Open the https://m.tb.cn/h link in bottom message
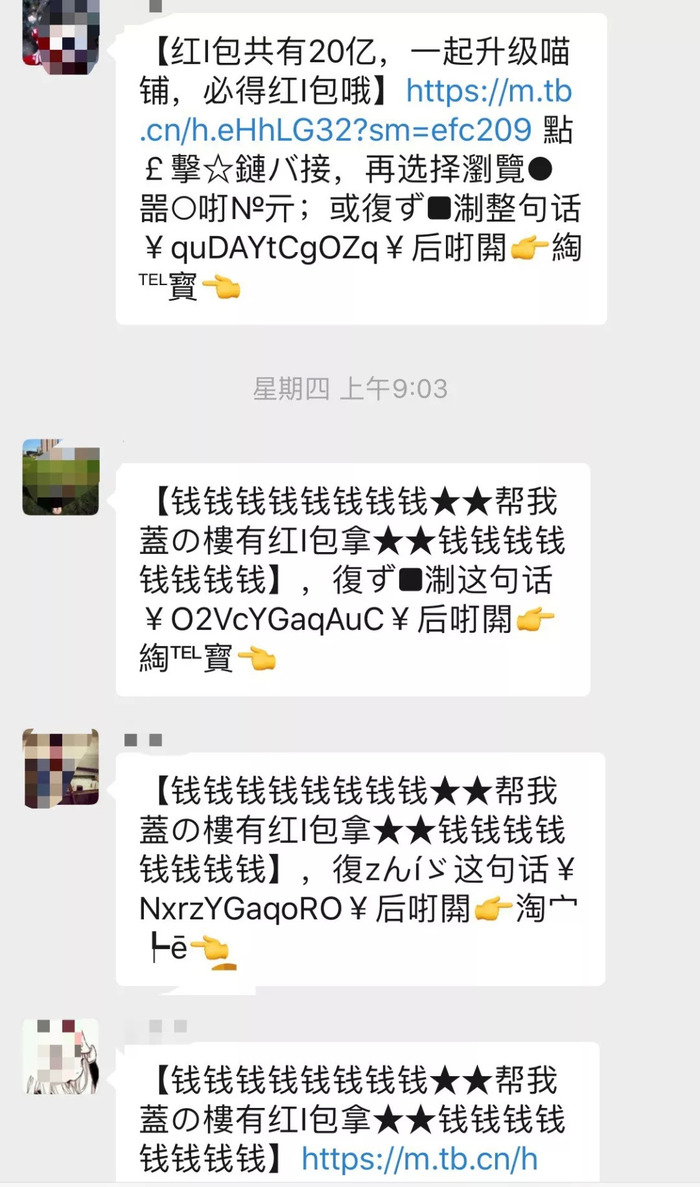The height and width of the screenshot is (1187, 700). click(420, 1159)
